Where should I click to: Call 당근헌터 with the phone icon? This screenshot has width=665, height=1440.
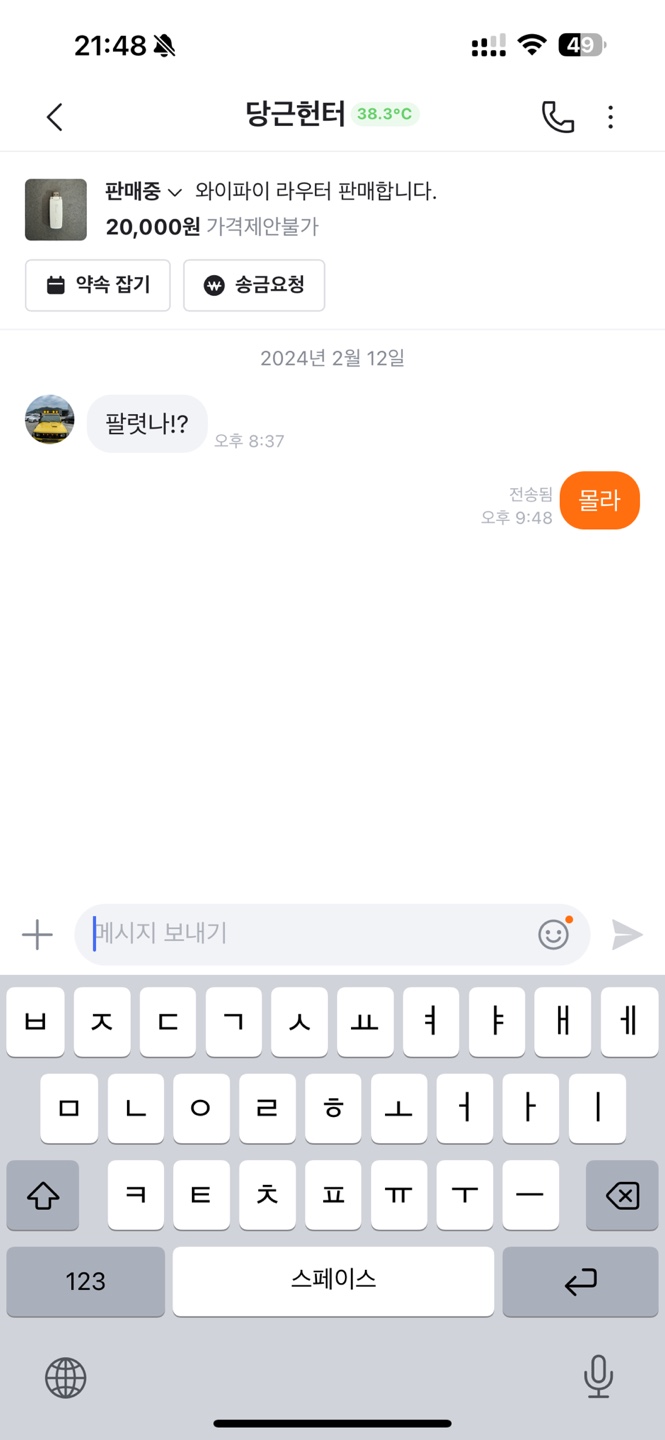(x=558, y=117)
